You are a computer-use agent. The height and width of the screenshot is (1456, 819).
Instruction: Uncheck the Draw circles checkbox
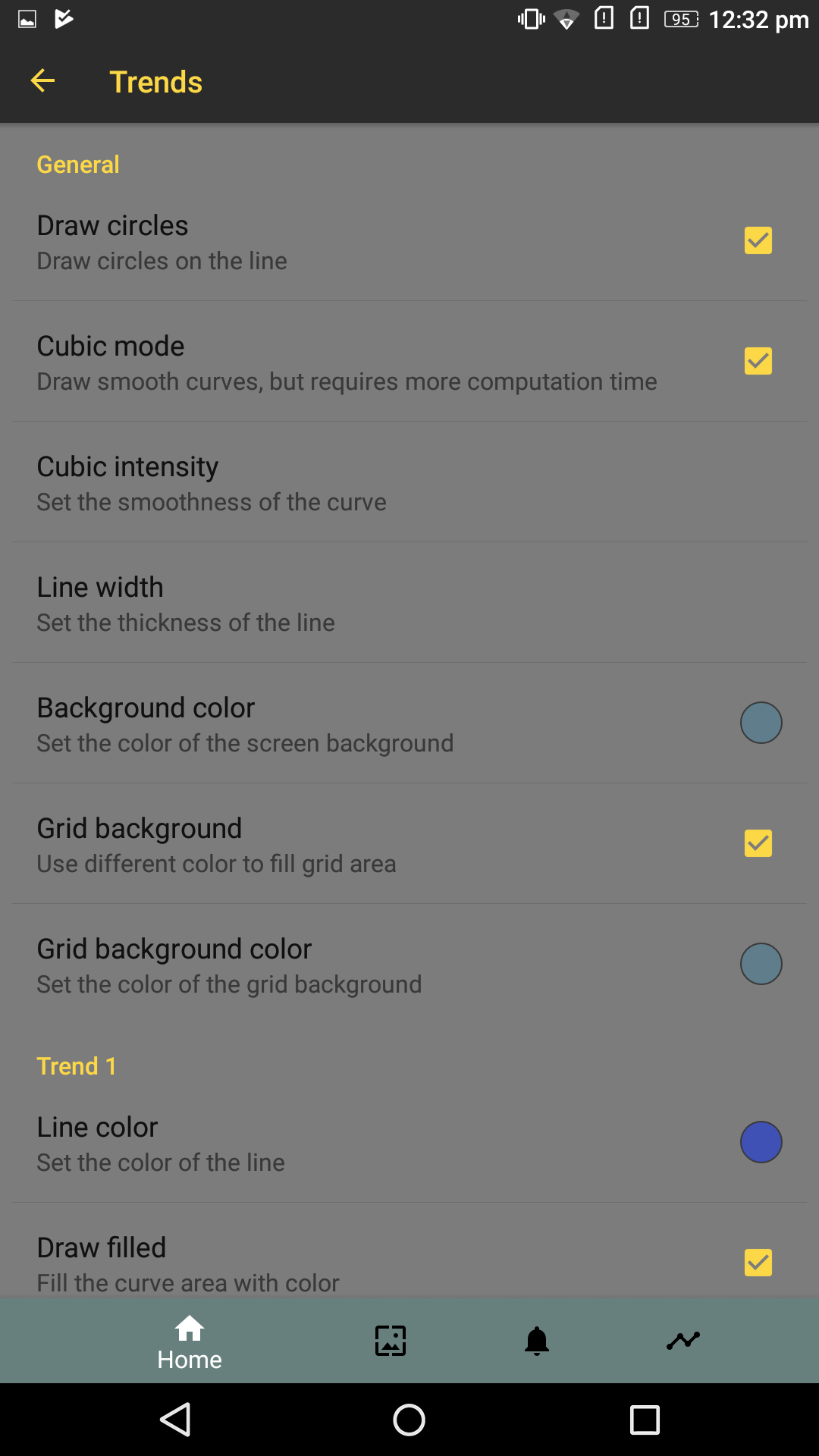click(x=758, y=240)
